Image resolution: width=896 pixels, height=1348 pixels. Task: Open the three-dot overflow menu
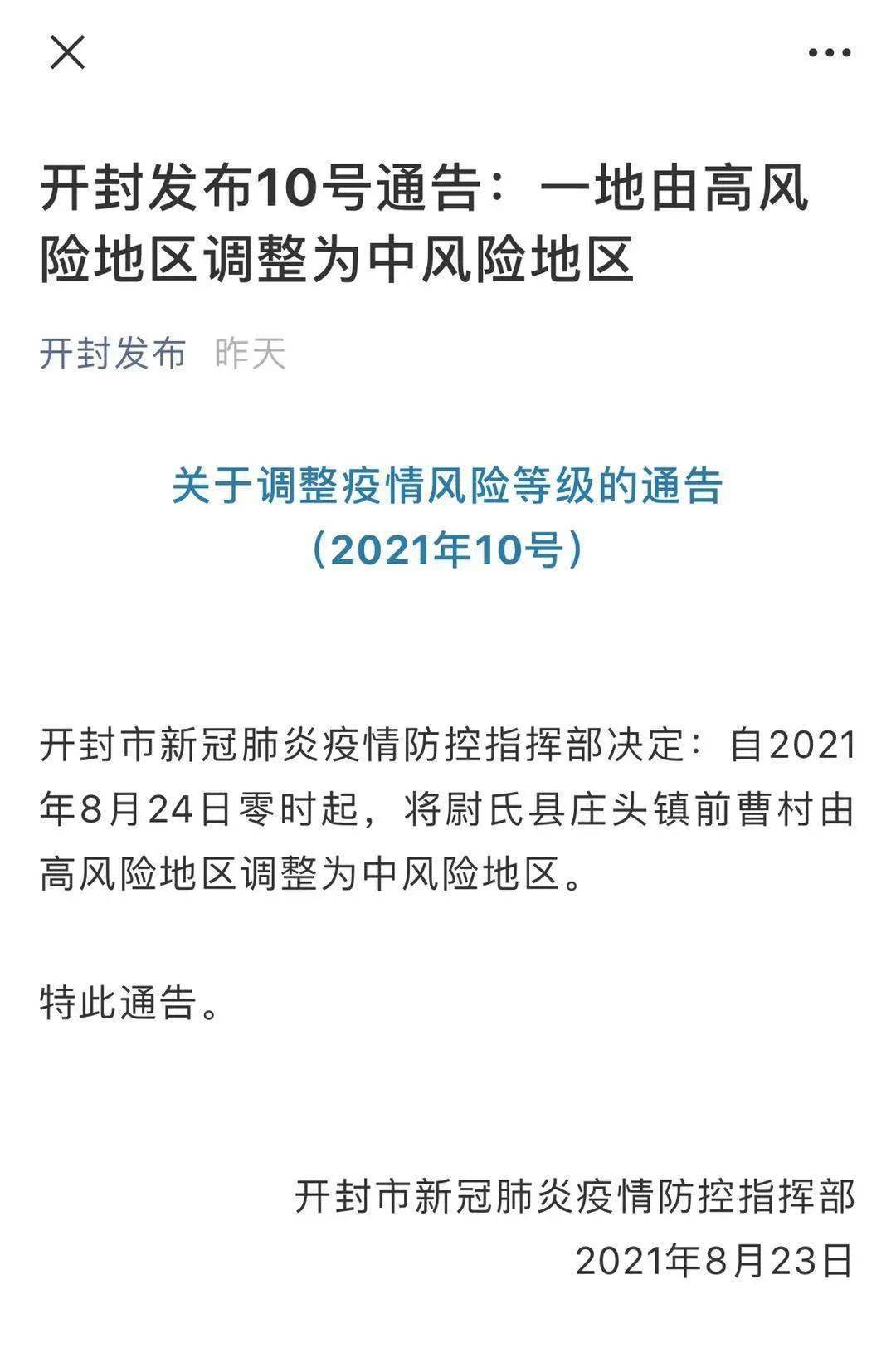[x=829, y=53]
